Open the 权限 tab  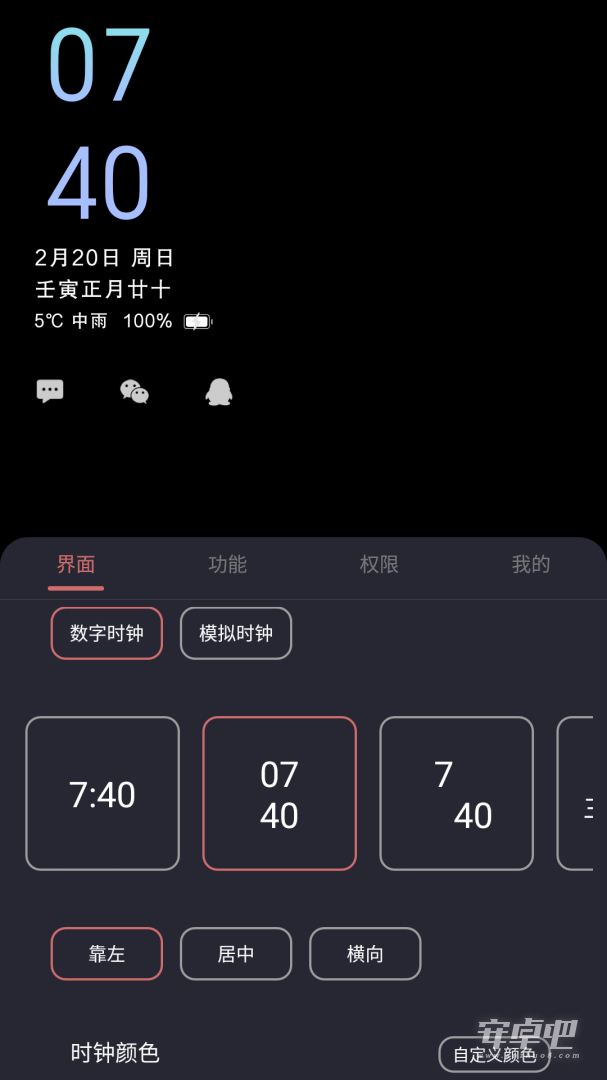(379, 564)
